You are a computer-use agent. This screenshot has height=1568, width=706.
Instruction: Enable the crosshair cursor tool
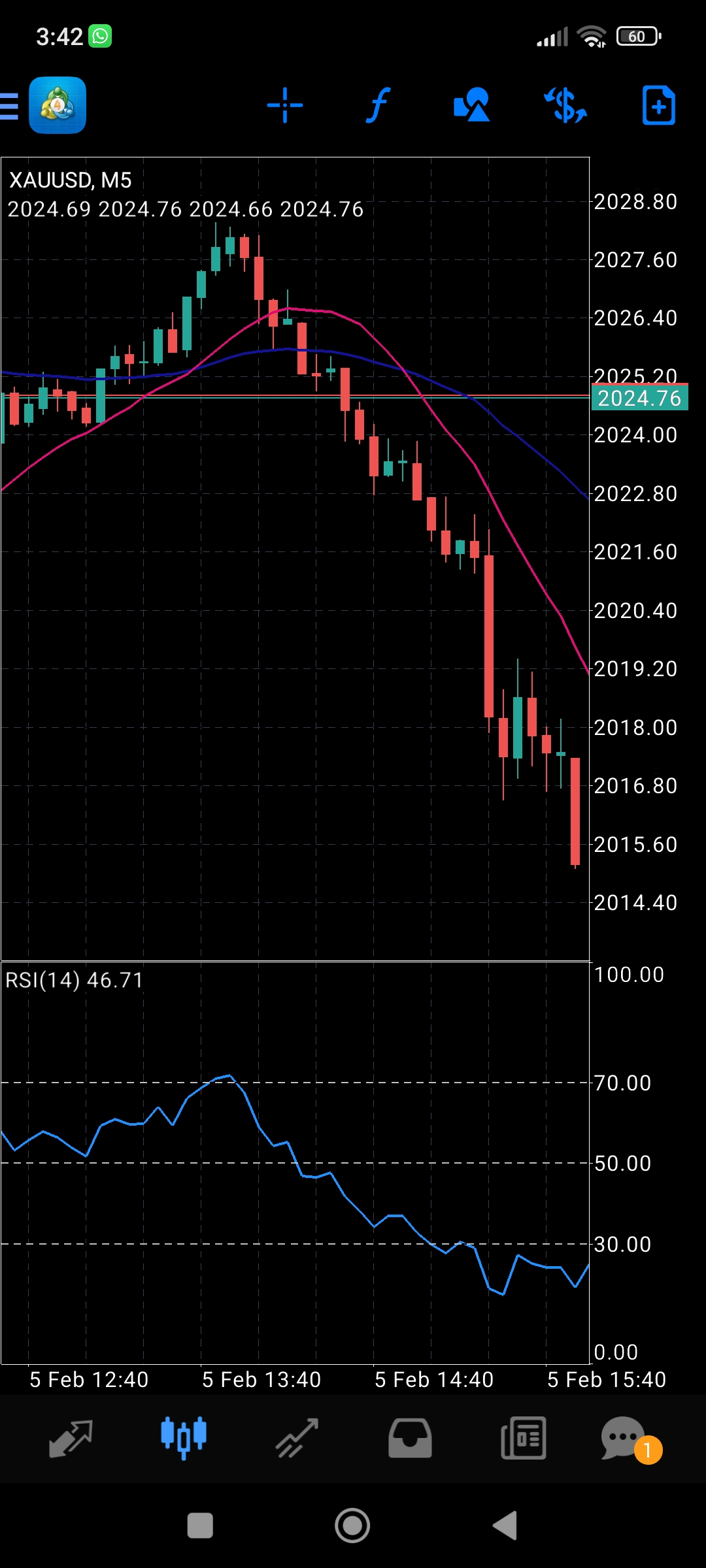(x=285, y=105)
